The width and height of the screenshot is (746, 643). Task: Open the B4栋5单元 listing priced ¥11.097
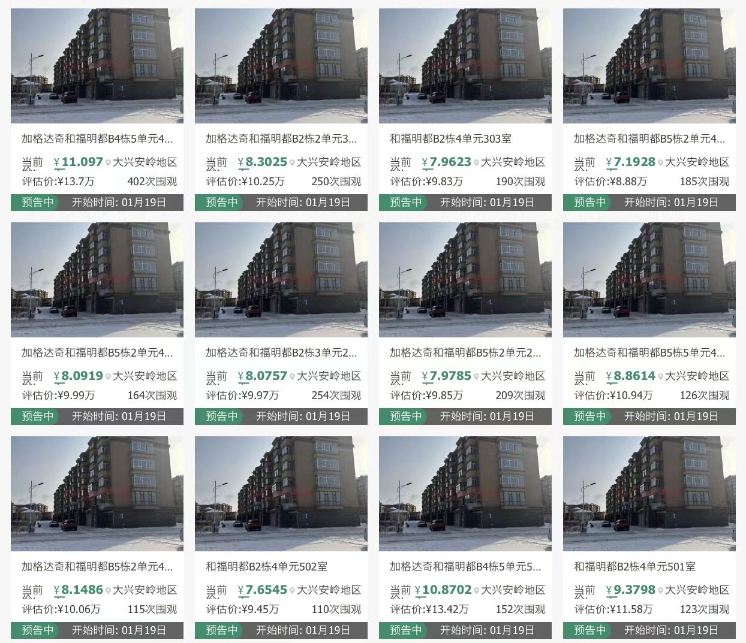(97, 139)
